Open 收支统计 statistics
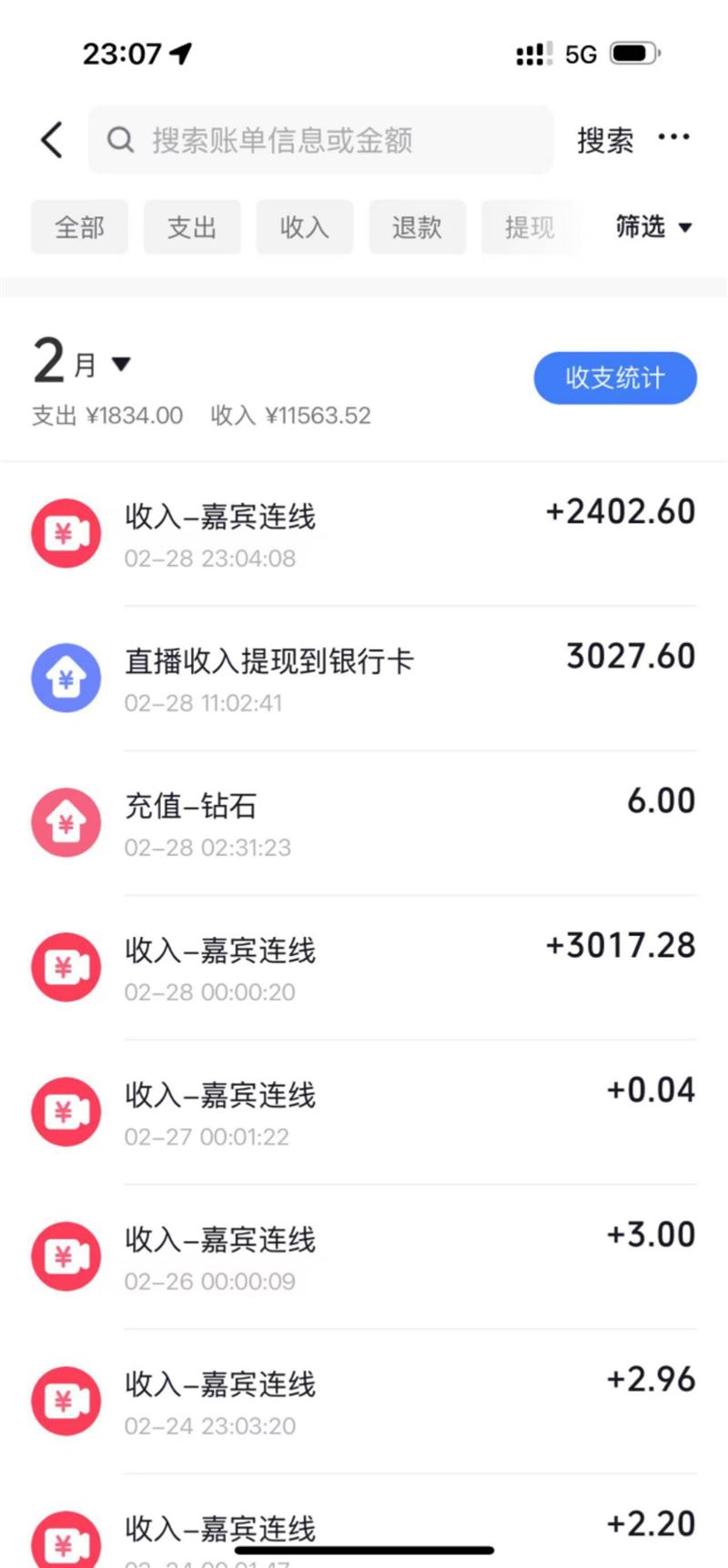This screenshot has width=728, height=1568. pyautogui.click(x=615, y=378)
